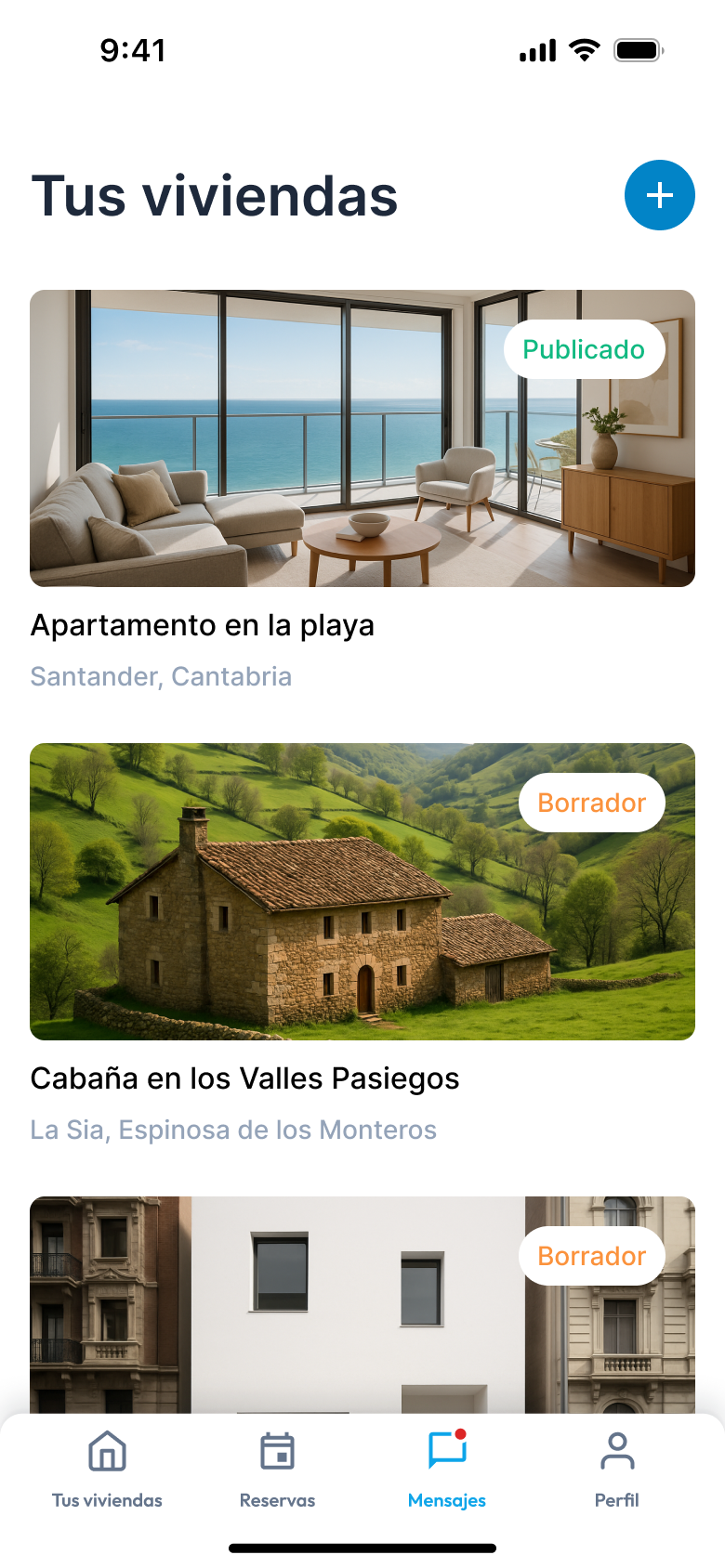Open the Mensajes tab
Viewport: 725px width, 1568px height.
(x=447, y=1470)
